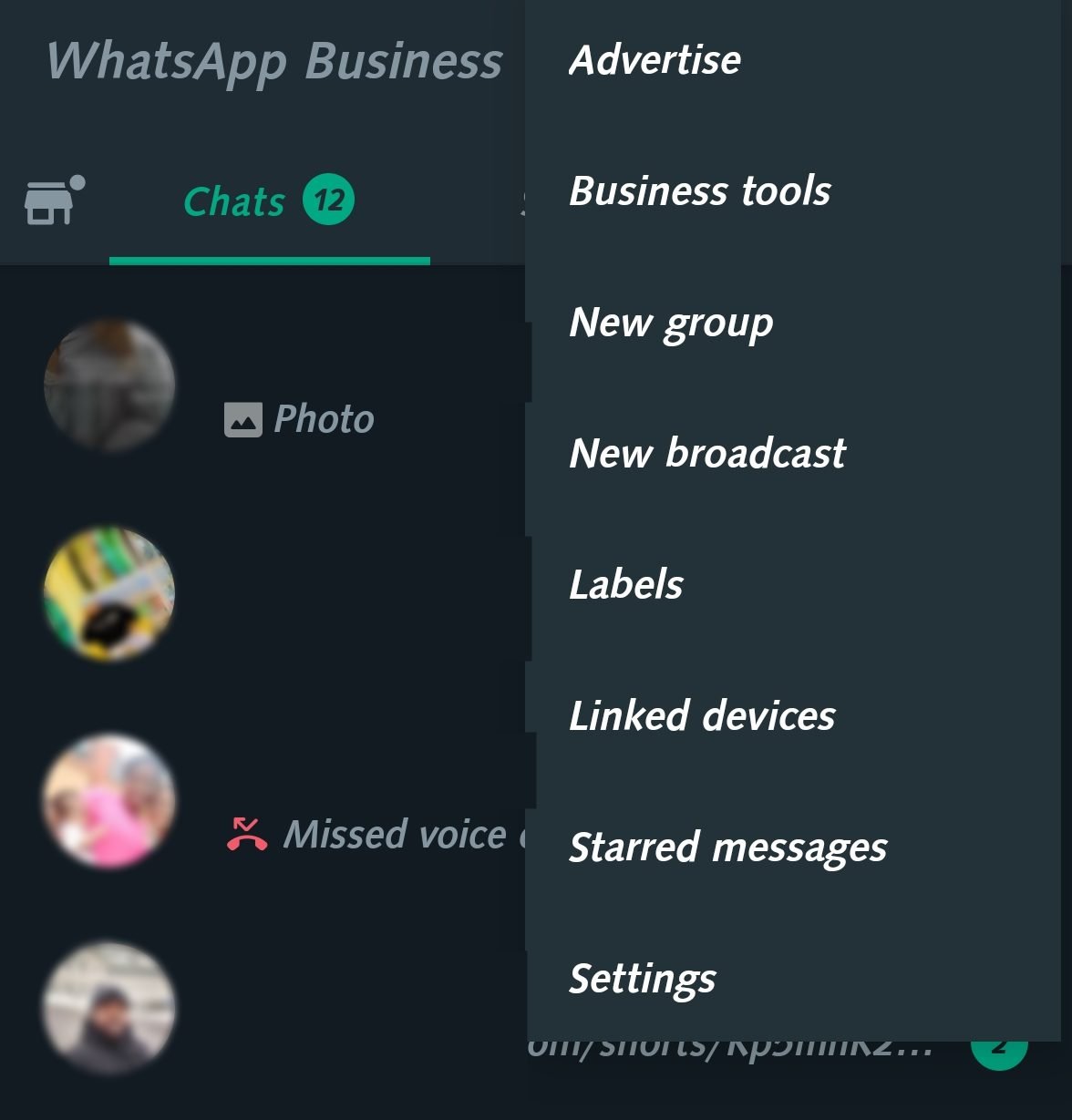View Starred messages
This screenshot has width=1072, height=1120.
[x=727, y=848]
